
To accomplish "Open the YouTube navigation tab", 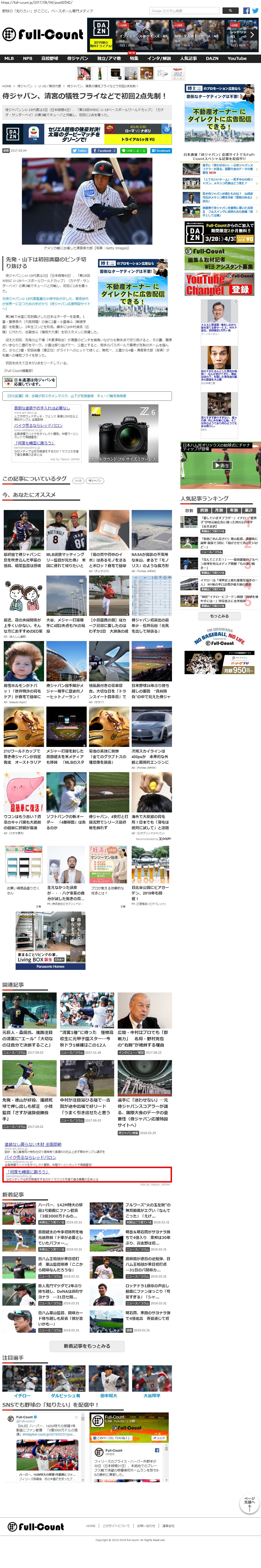I will [237, 59].
